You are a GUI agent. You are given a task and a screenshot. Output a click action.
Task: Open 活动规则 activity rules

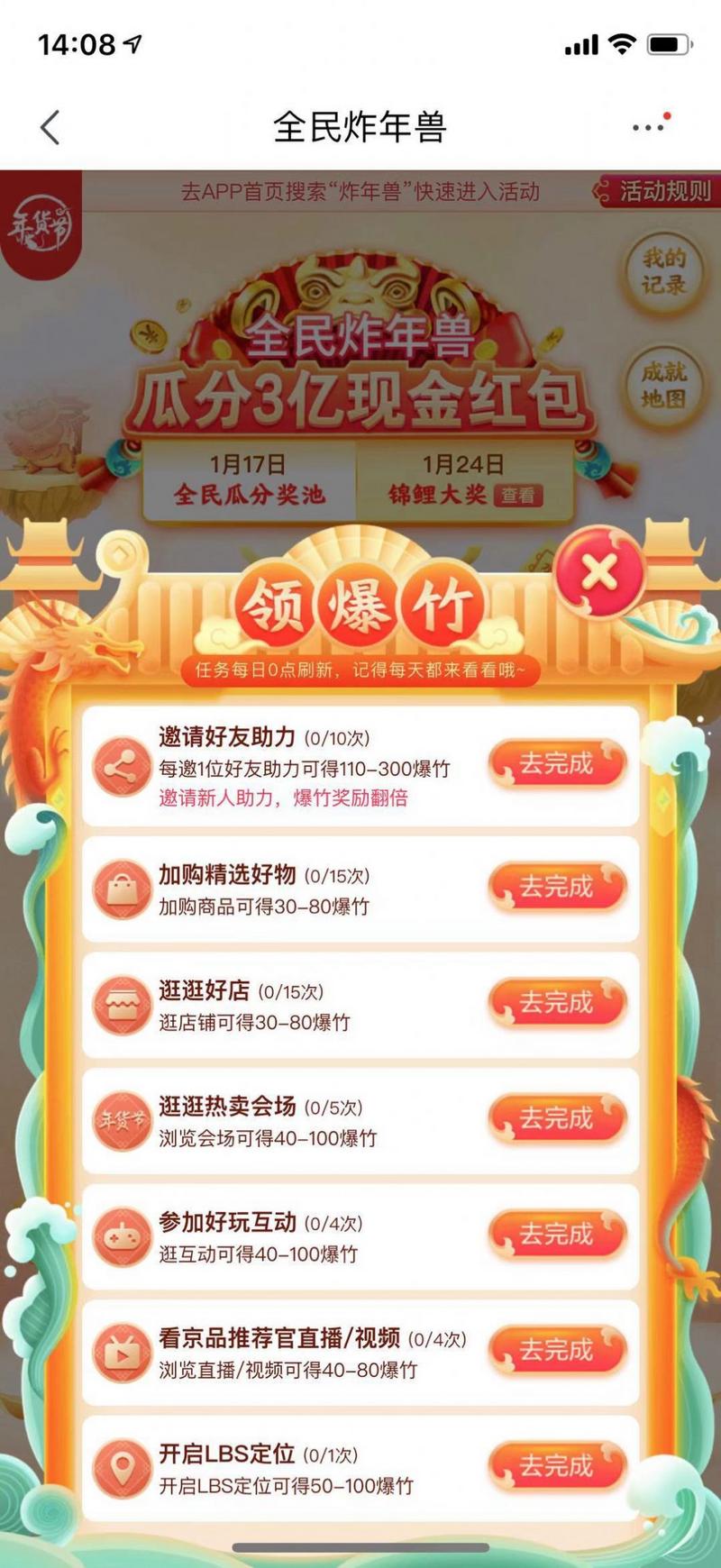pos(658,191)
